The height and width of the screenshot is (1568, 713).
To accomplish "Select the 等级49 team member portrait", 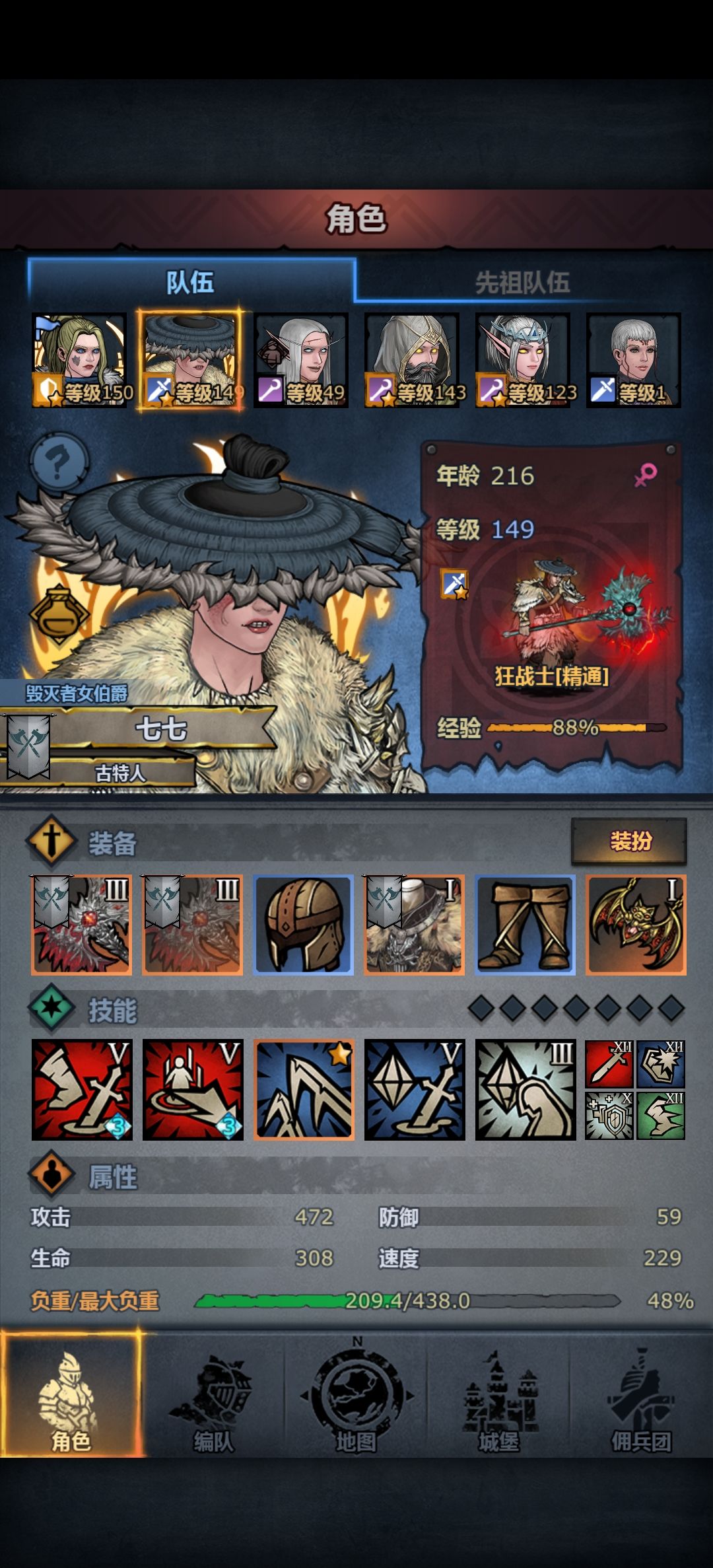I will 301,360.
